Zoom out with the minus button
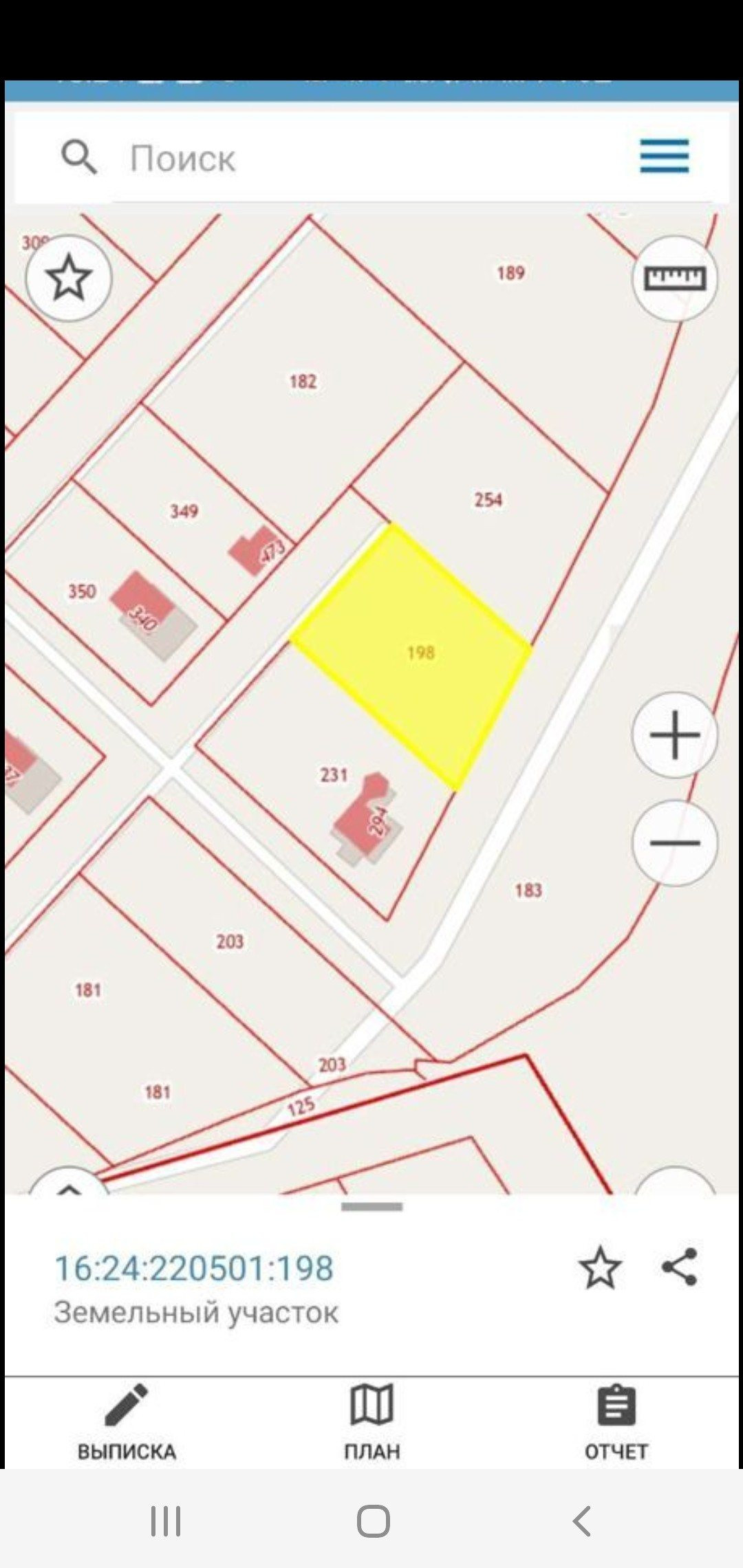743x1568 pixels. click(674, 842)
